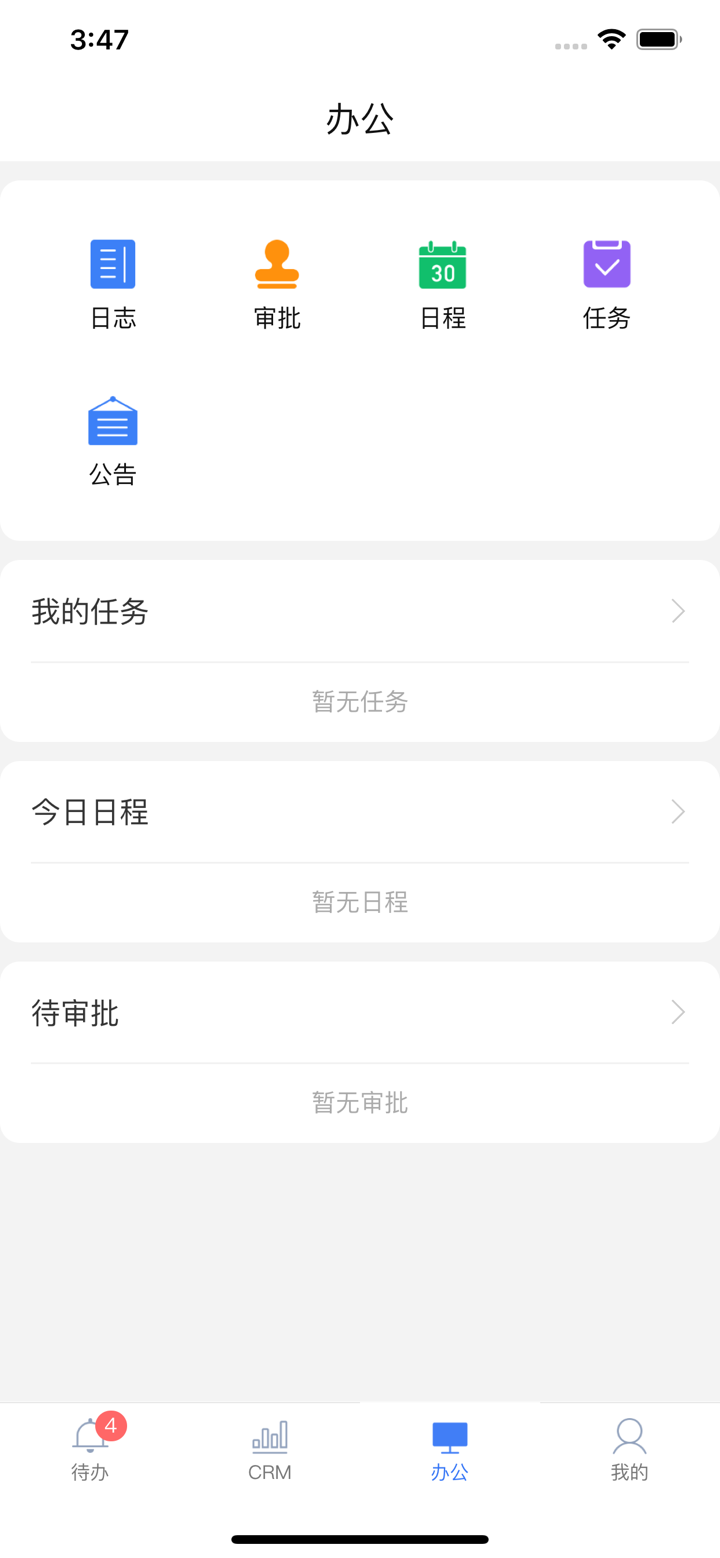This screenshot has height=1558, width=720.
Task: Open the 我的任务 list
Action: pyautogui.click(x=91, y=611)
